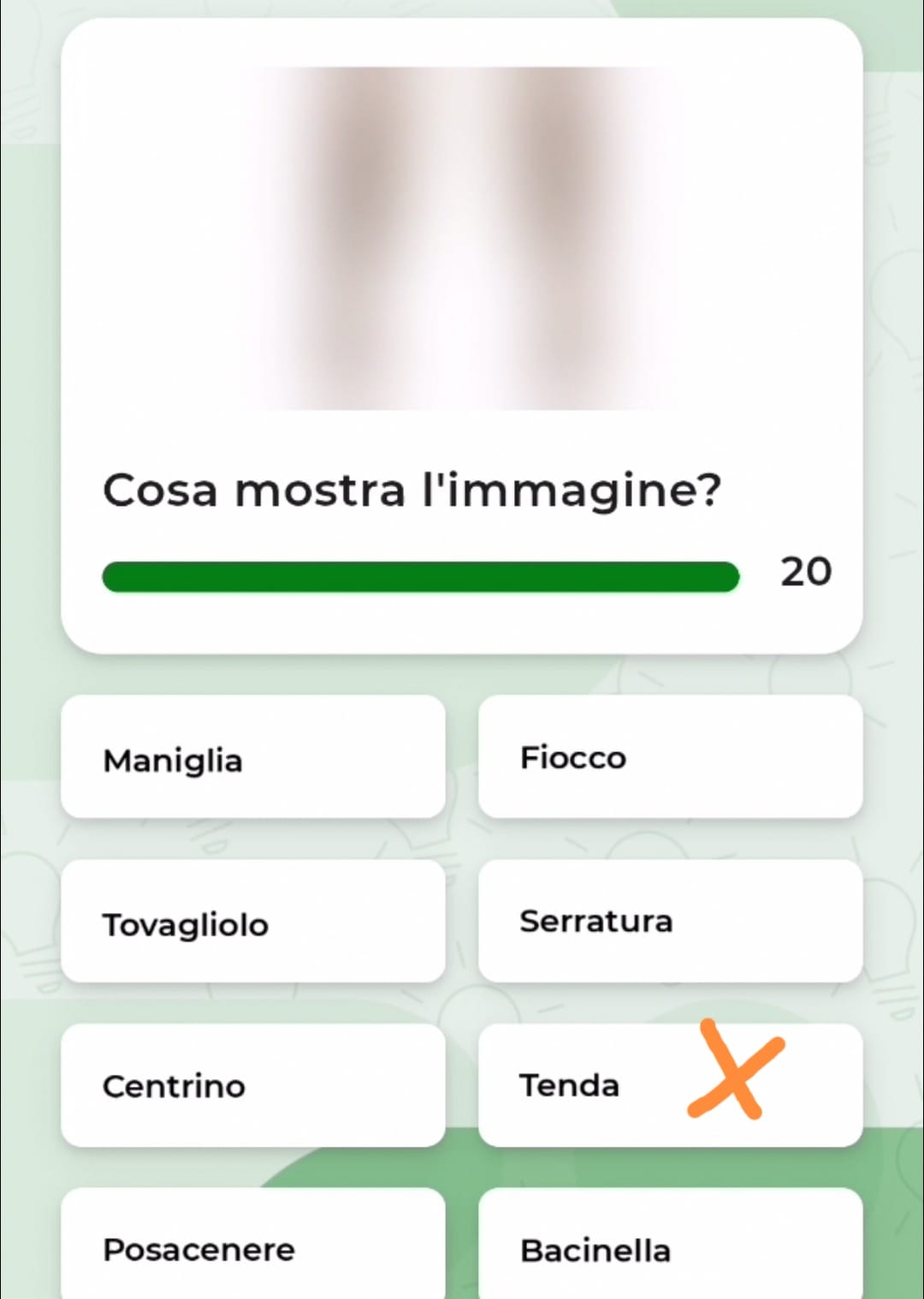Select the Tenda answer button
The height and width of the screenshot is (1299, 924).
pos(599,1085)
